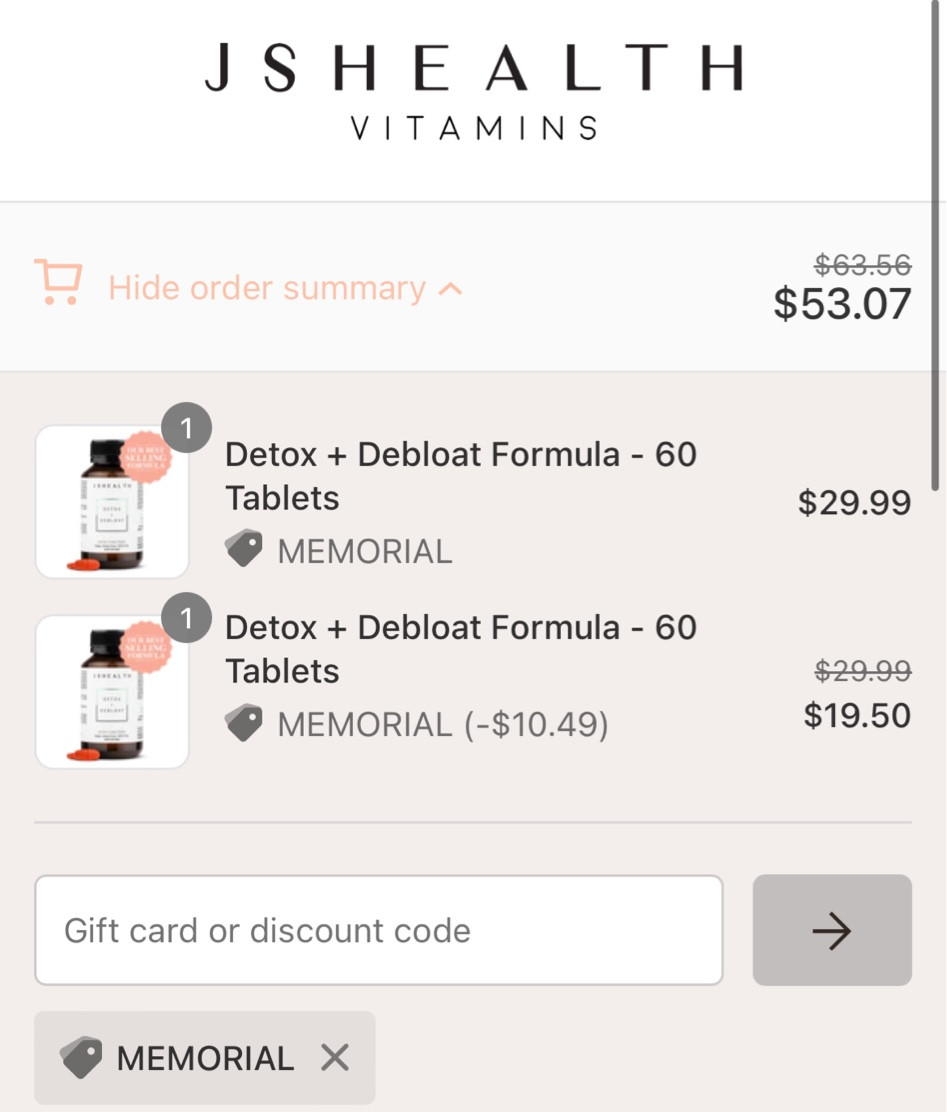Remove the MEMORIAL discount code

(x=334, y=1057)
